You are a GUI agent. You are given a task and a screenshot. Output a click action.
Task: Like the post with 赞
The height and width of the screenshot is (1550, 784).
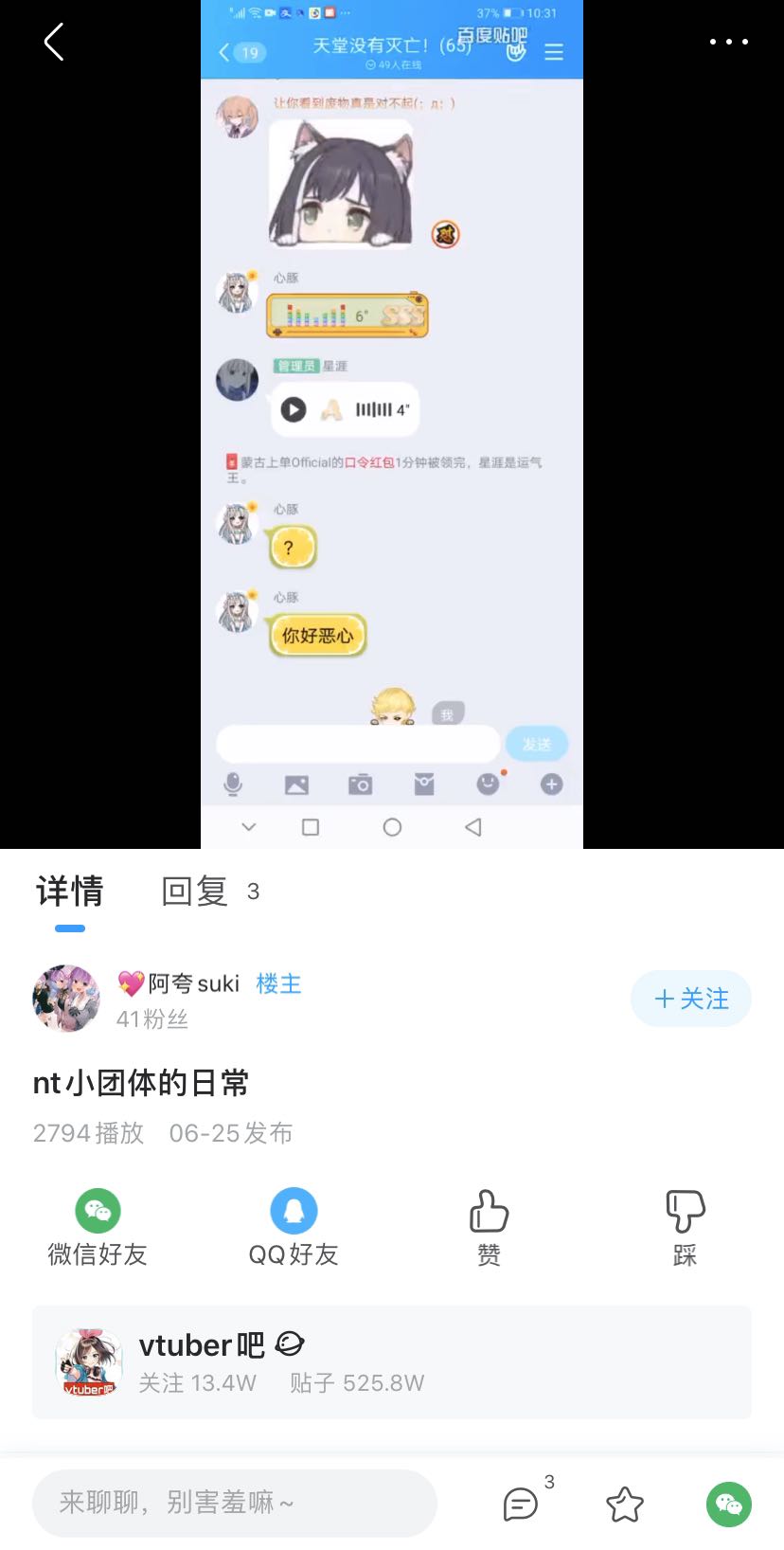click(490, 1228)
